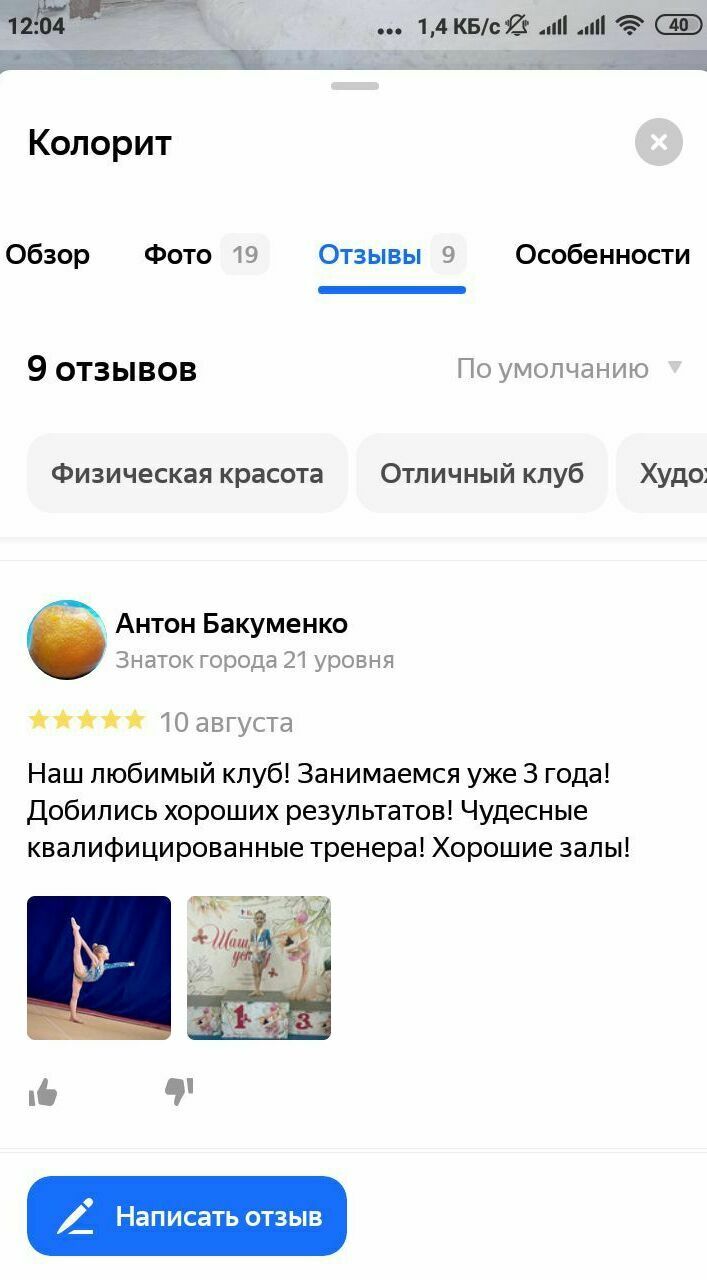The height and width of the screenshot is (1280, 707).
Task: Close the Колорит card
Action: point(658,142)
